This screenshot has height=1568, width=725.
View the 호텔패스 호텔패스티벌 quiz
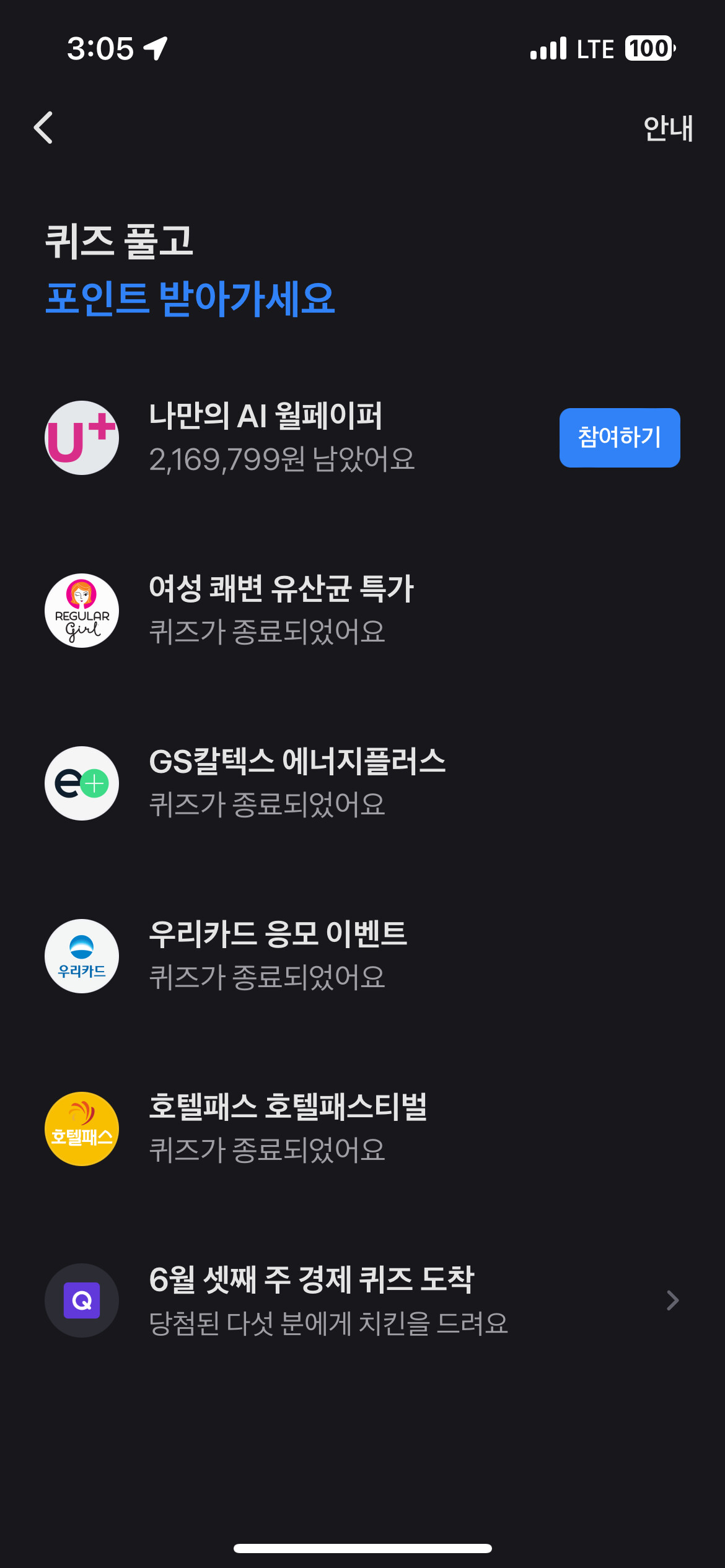pos(288,1128)
